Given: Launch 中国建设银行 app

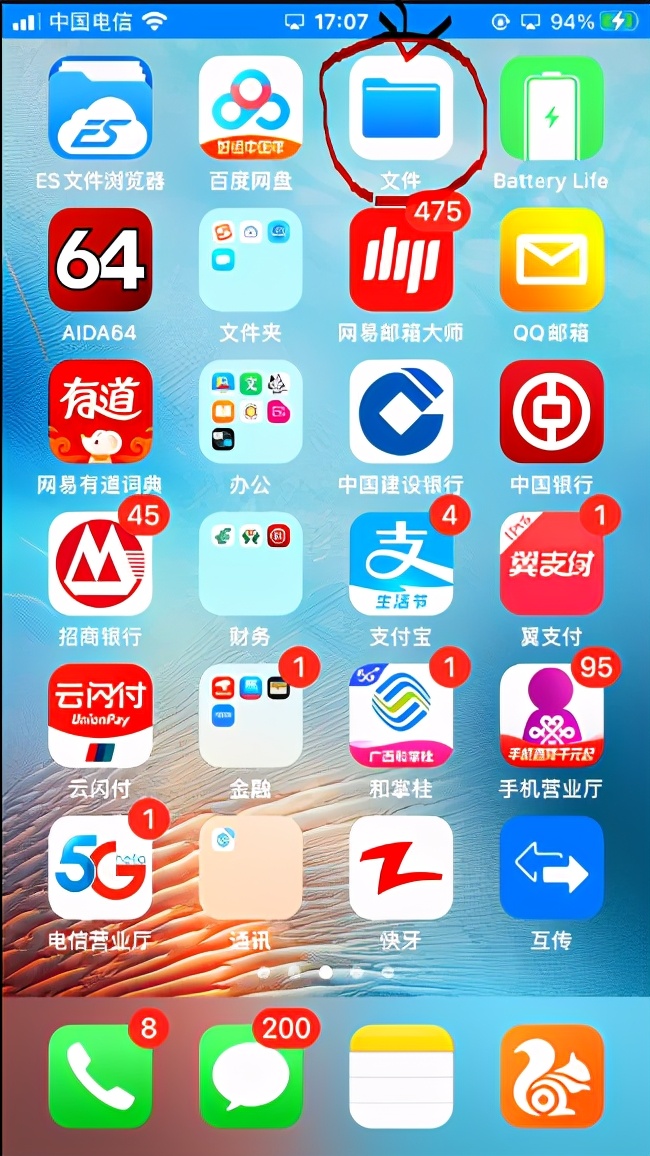Looking at the screenshot, I should (401, 412).
